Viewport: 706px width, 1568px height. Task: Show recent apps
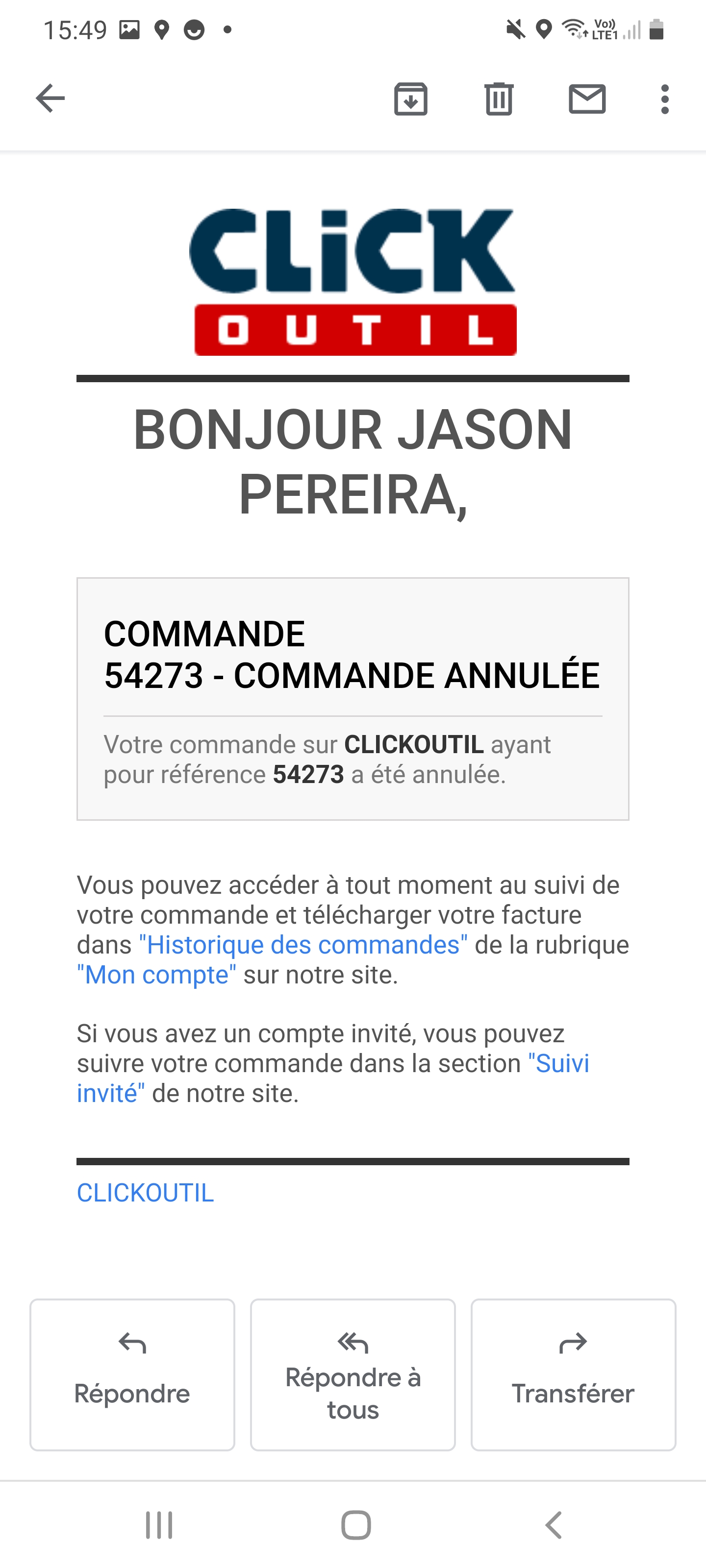coord(159,1525)
